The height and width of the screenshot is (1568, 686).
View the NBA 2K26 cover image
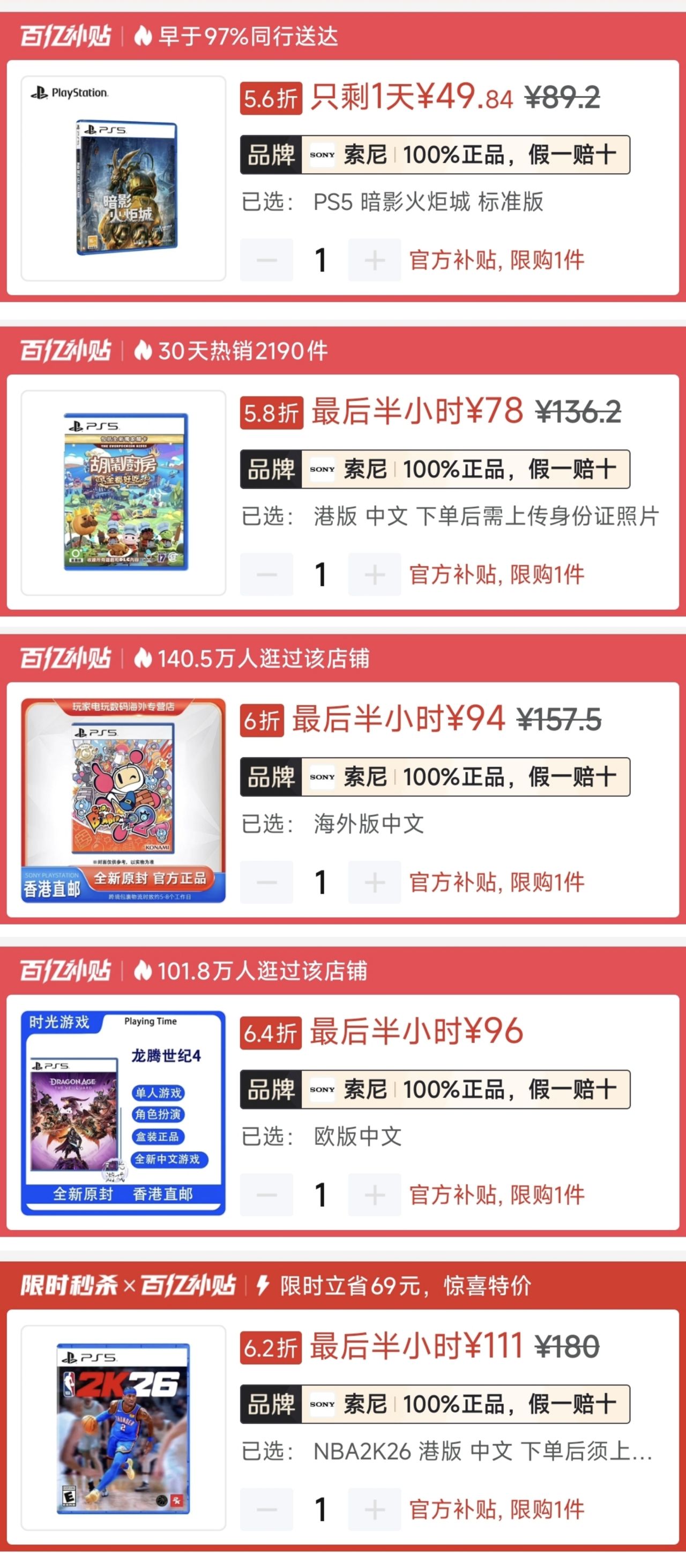(123, 1428)
